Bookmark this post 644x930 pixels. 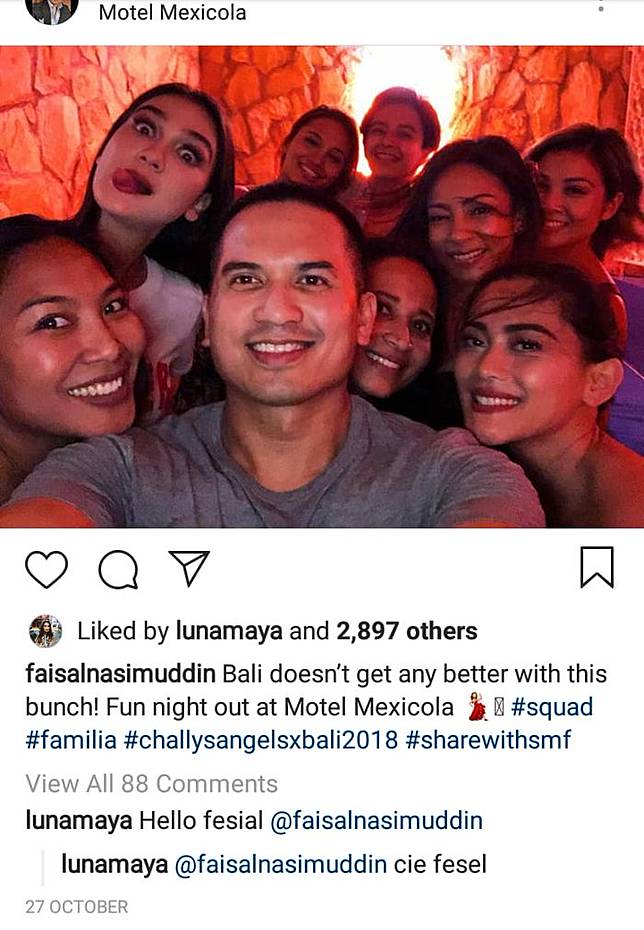coord(596,567)
